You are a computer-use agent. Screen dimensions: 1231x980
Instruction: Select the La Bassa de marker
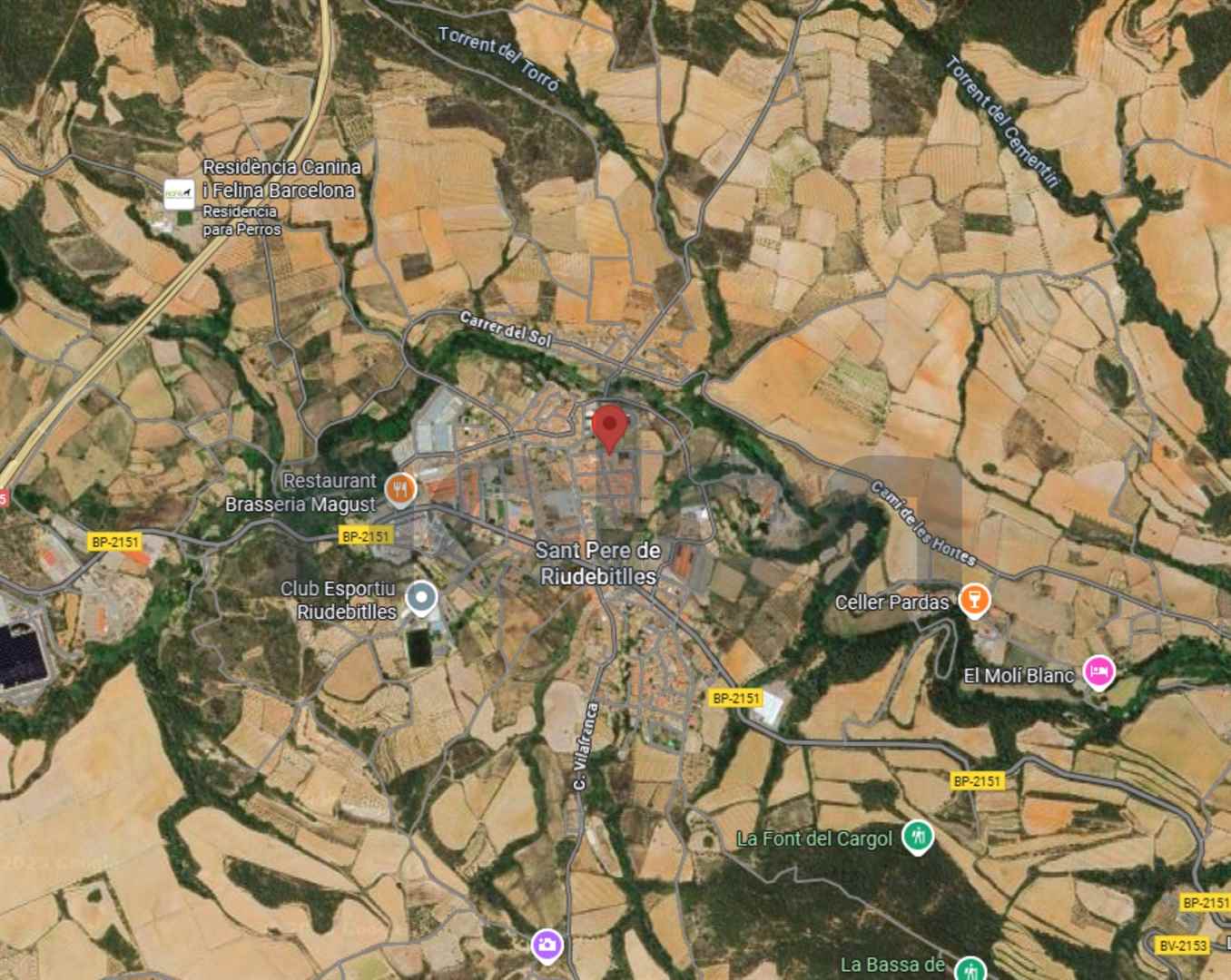[x=970, y=968]
